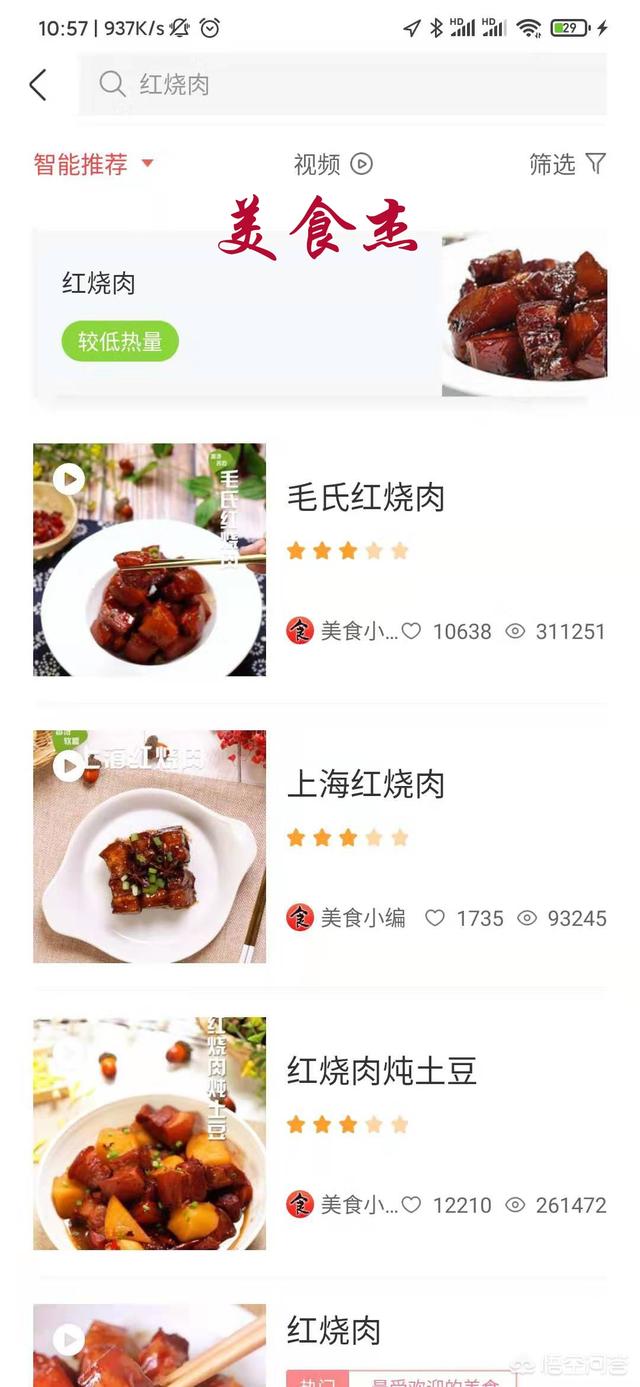Open the 红烧肉炖土豆 recipe
The width and height of the screenshot is (640, 1387).
click(x=382, y=1071)
